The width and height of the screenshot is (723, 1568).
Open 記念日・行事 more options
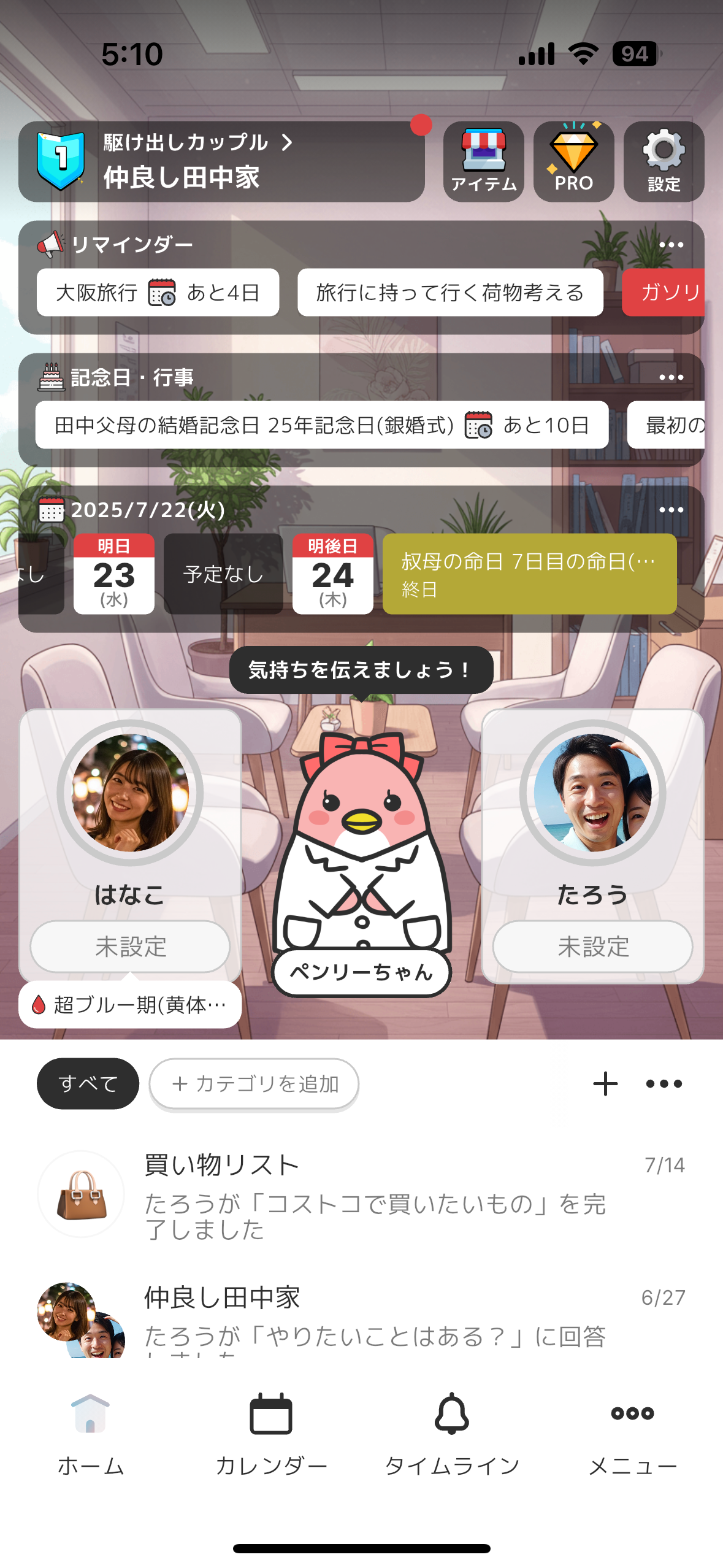[x=671, y=377]
